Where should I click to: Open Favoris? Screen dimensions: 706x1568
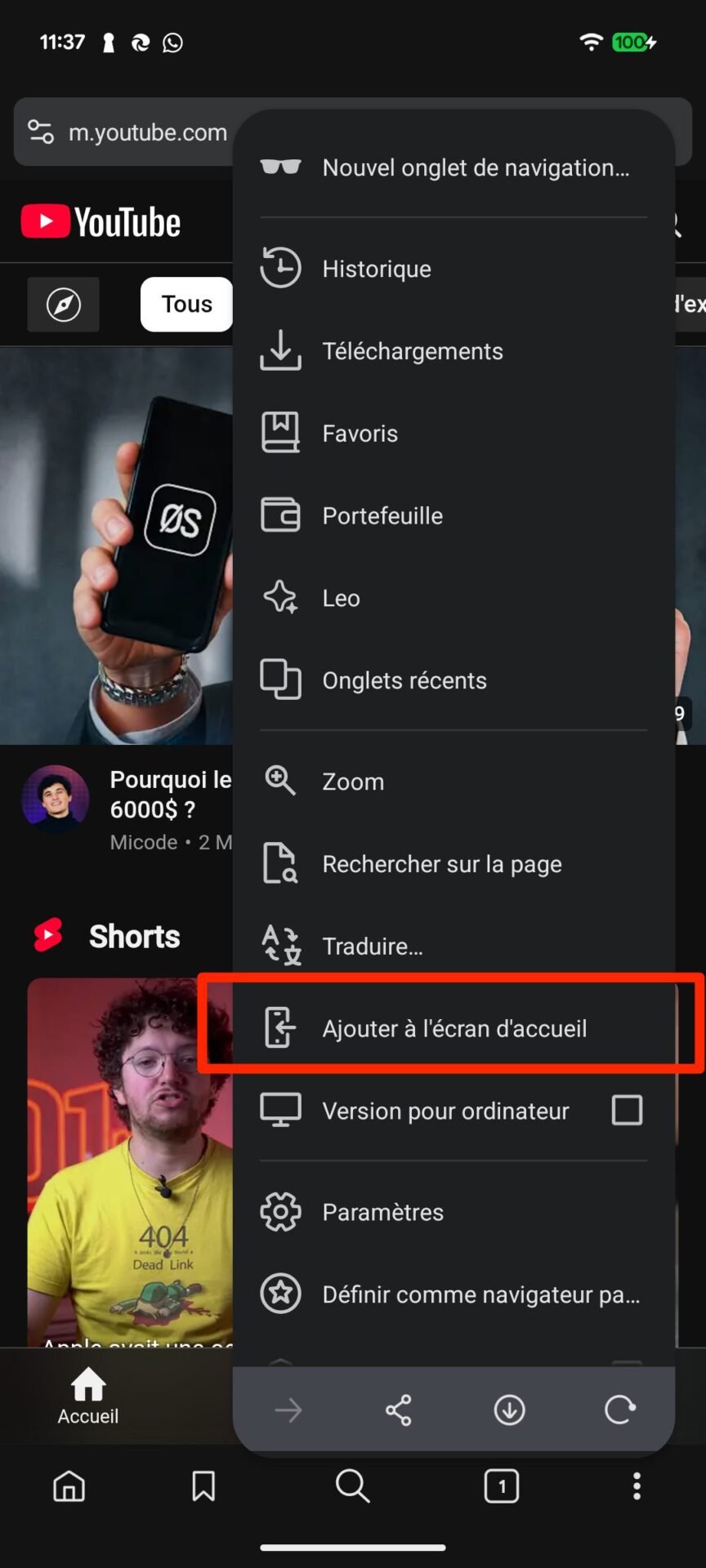tap(454, 434)
